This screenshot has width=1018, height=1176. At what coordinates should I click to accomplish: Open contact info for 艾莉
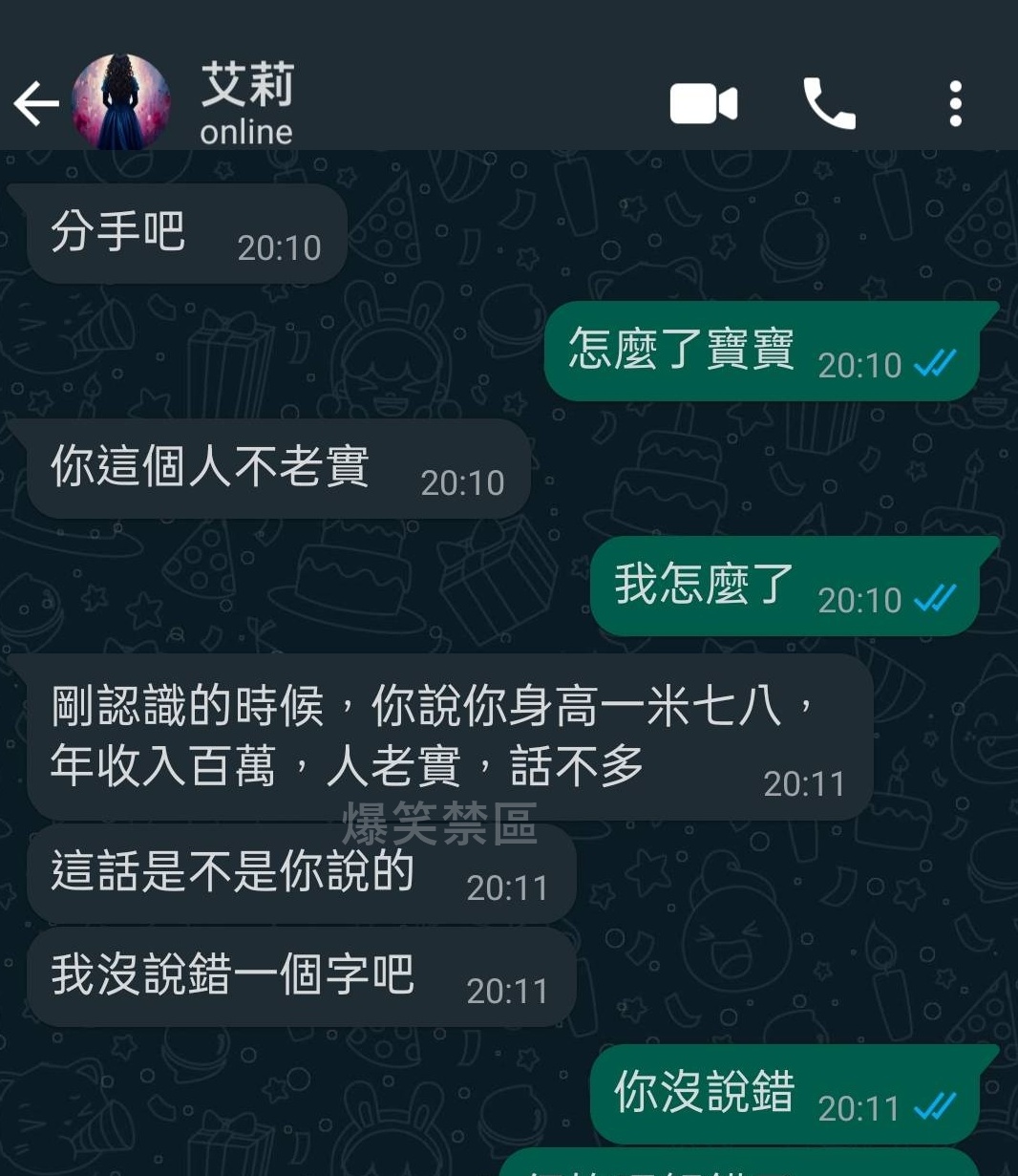coord(246,103)
